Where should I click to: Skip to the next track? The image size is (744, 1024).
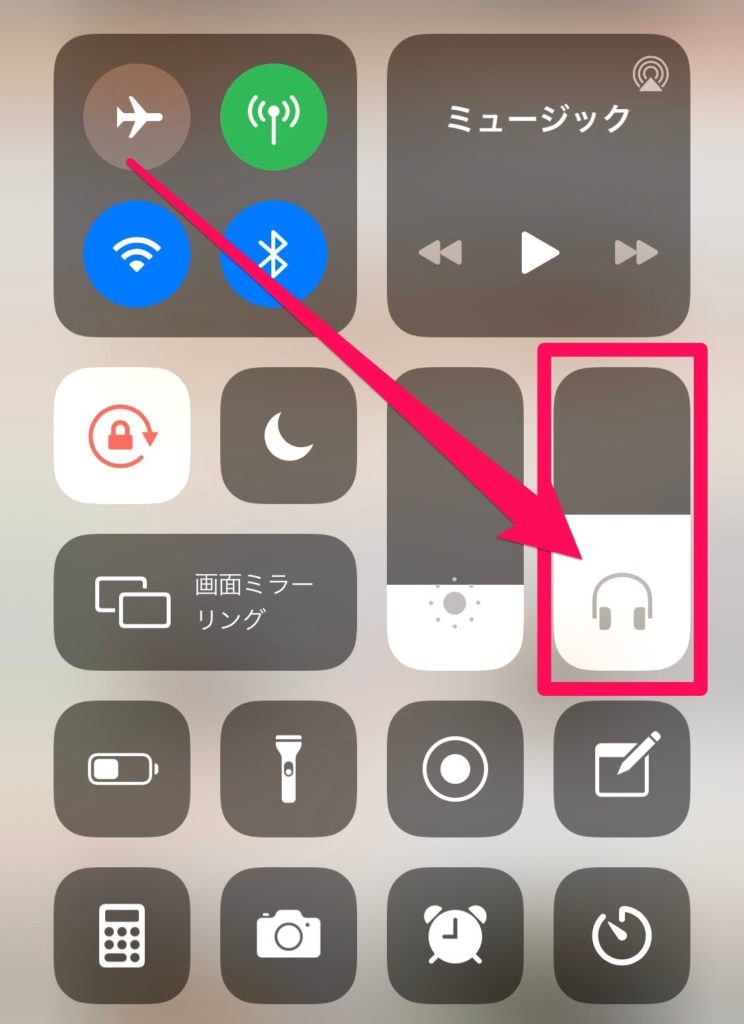[636, 253]
